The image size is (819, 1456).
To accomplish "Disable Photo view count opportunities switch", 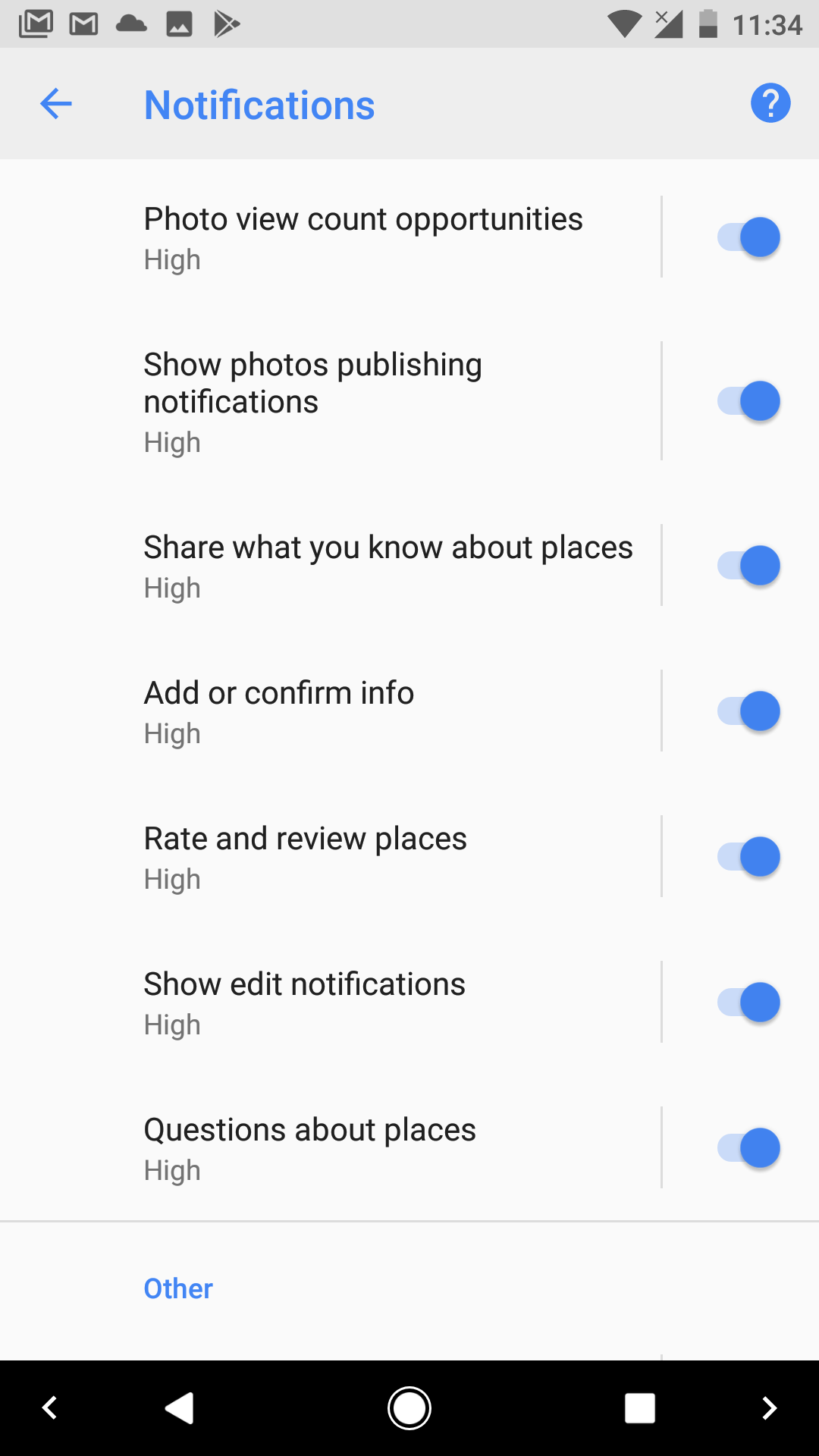I will coord(748,237).
